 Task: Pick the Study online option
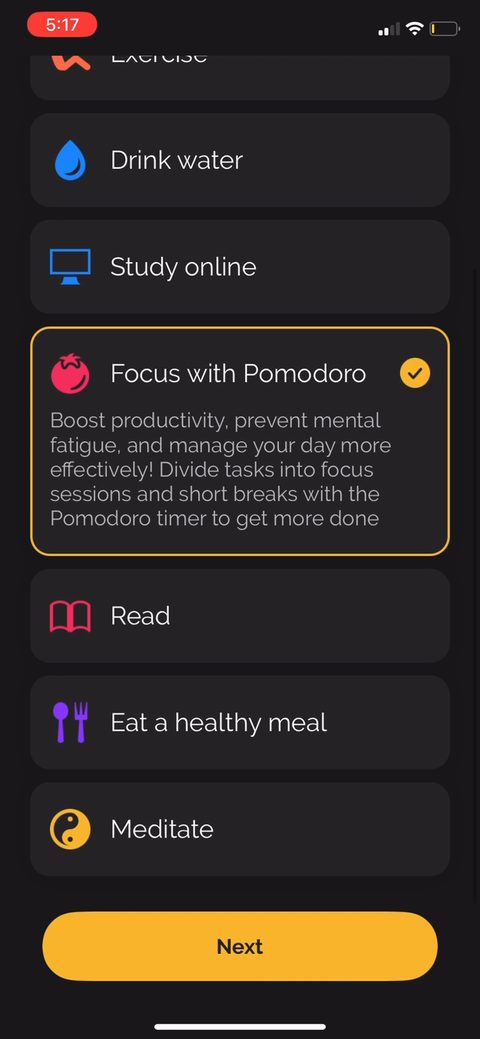(x=240, y=267)
